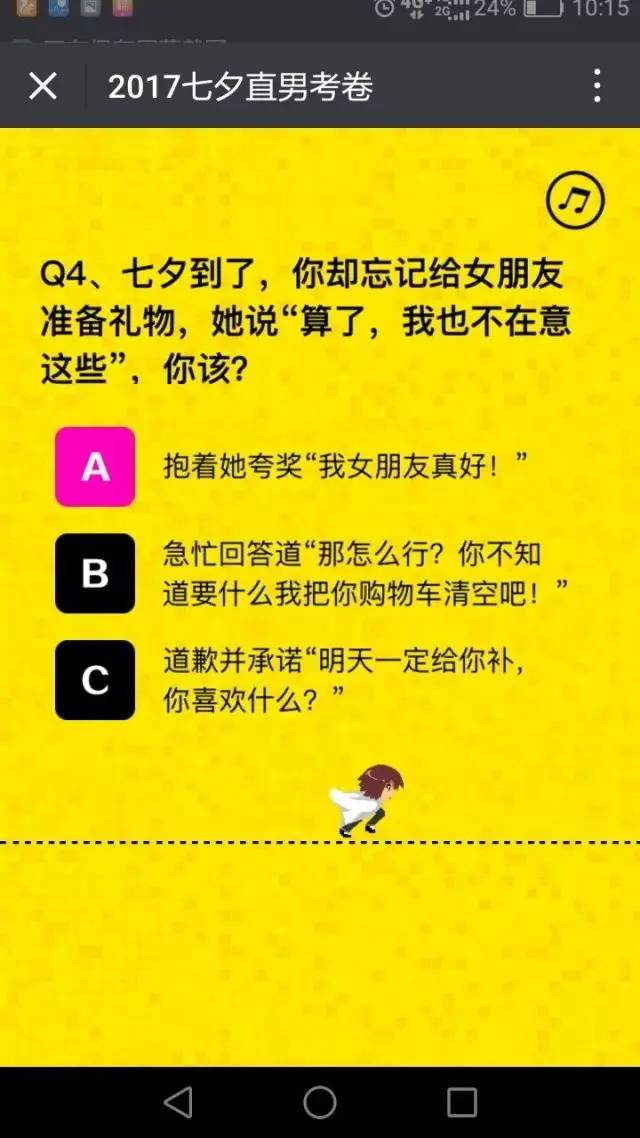The height and width of the screenshot is (1138, 640).
Task: Go back with the system back button
Action: 178,1102
